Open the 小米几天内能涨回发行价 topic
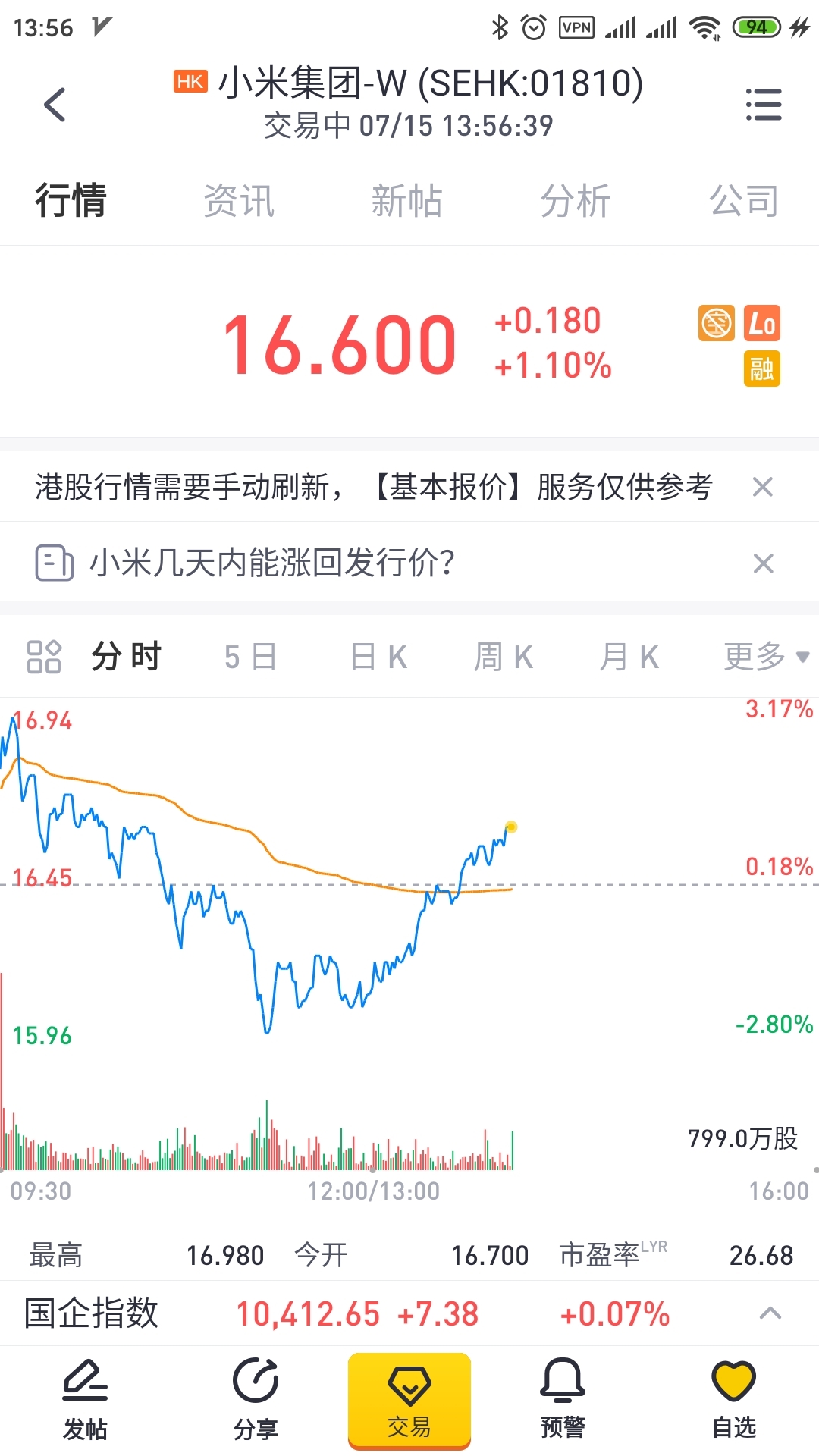819x1456 pixels. coord(273,563)
